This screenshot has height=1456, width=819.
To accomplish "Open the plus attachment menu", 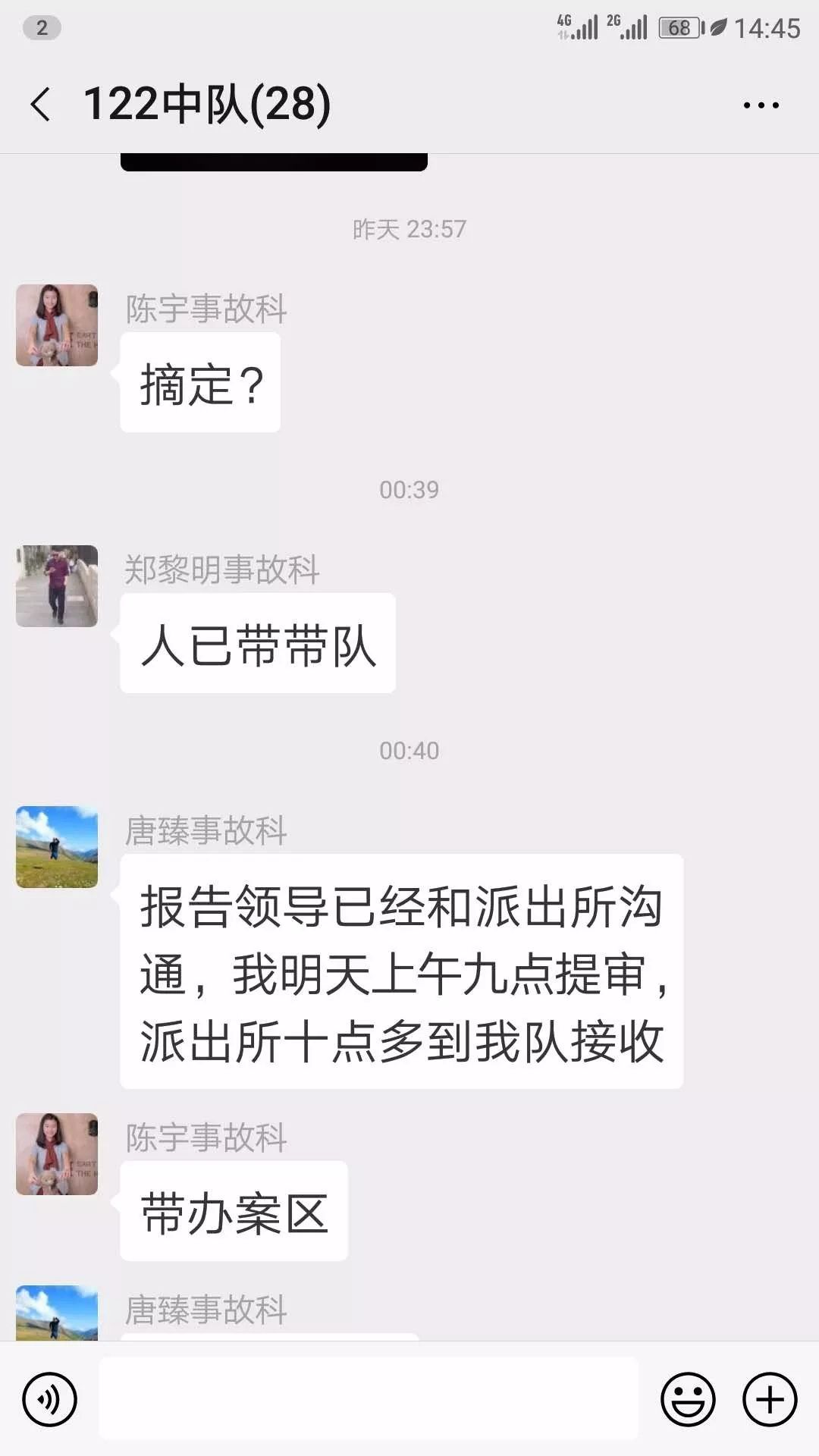I will click(x=770, y=1399).
